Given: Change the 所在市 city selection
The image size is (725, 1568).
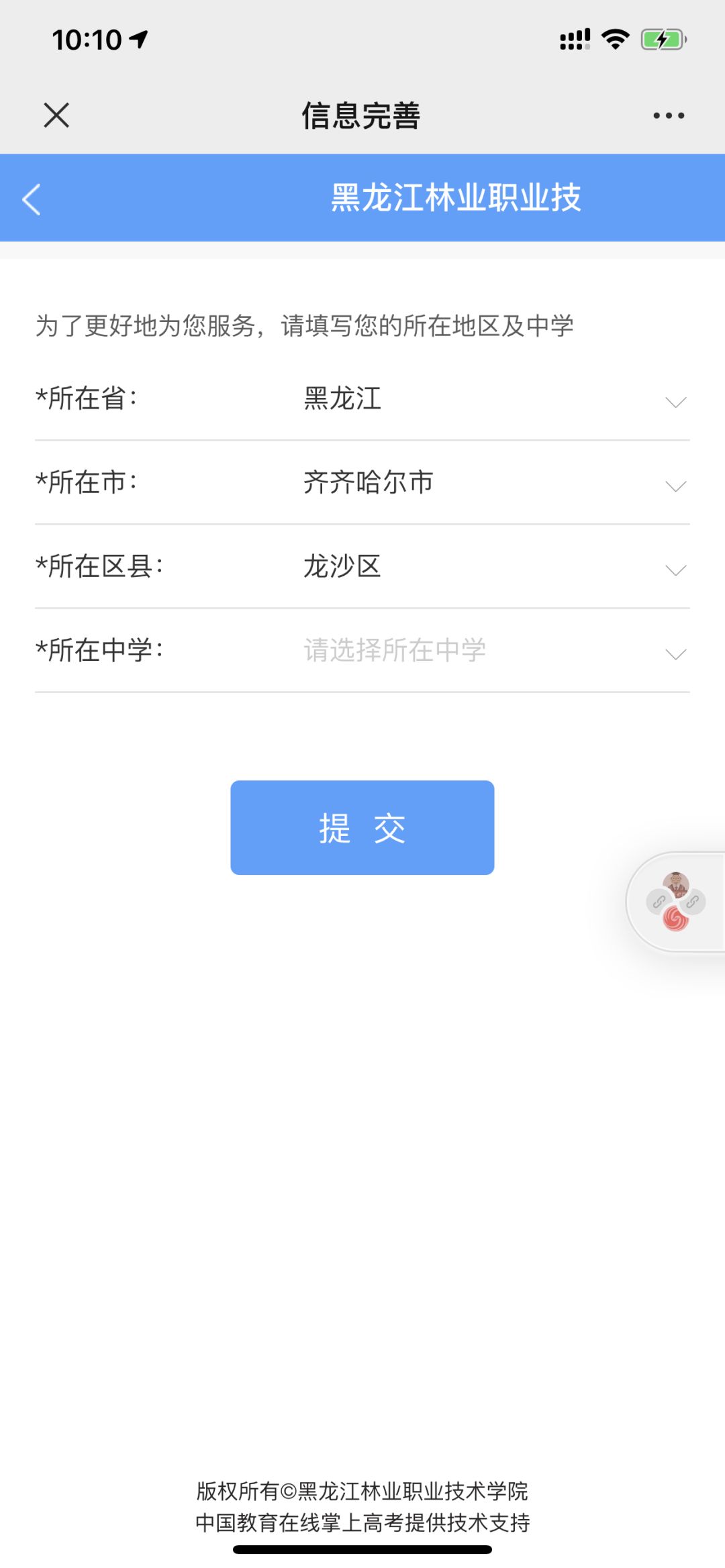Looking at the screenshot, I should [x=495, y=484].
